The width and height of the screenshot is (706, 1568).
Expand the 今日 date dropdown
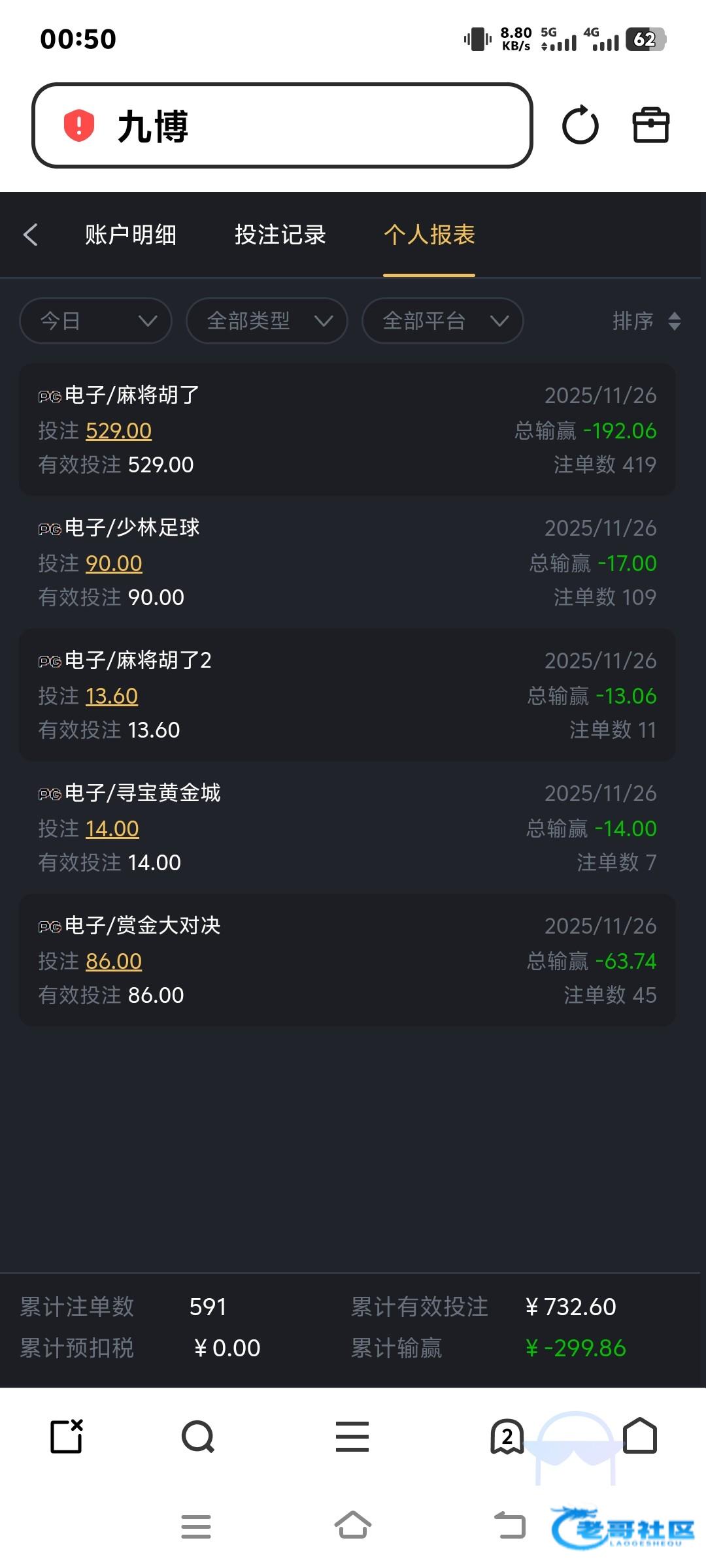(96, 321)
